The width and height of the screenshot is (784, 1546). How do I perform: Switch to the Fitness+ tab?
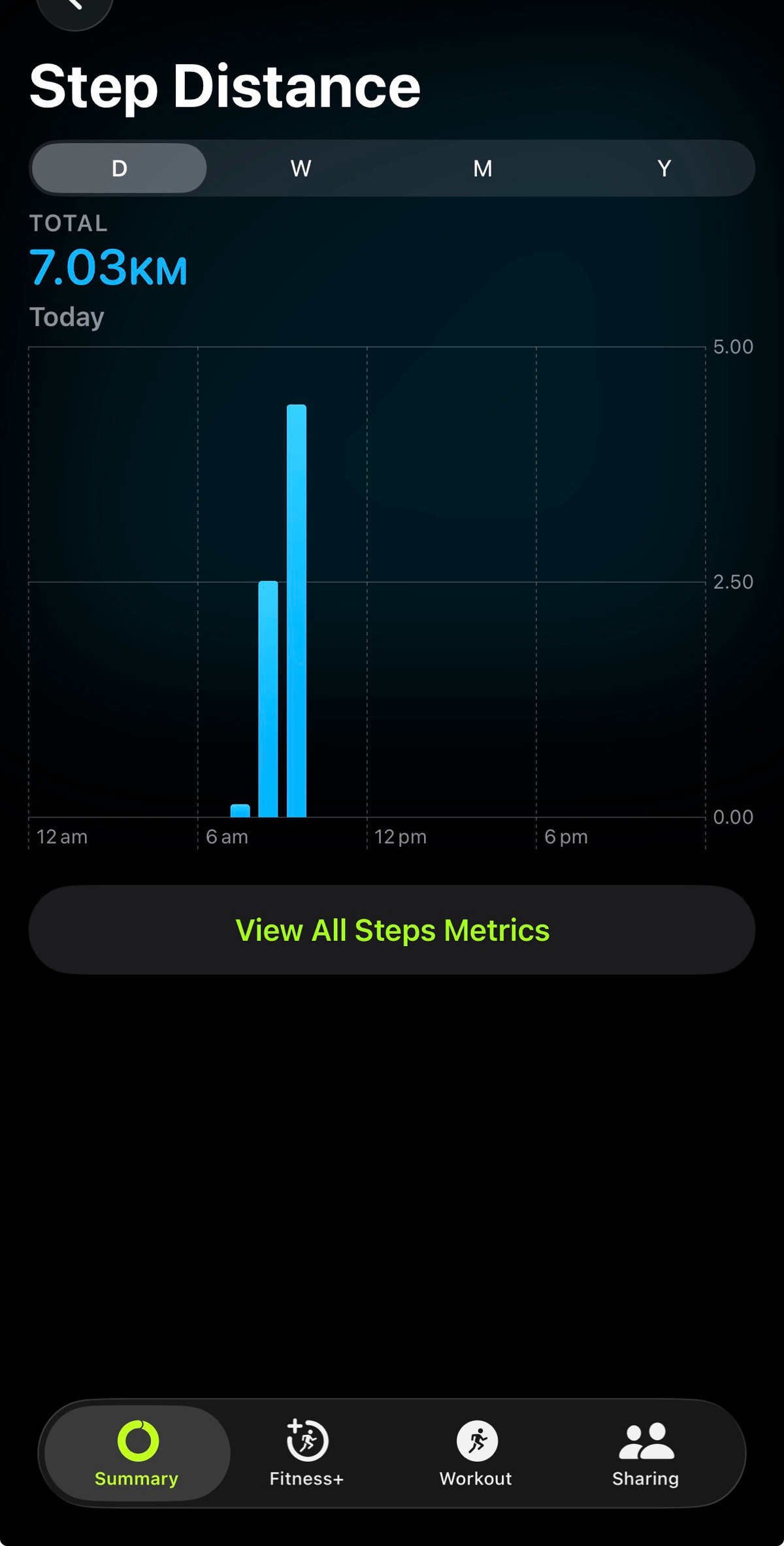(x=306, y=1453)
